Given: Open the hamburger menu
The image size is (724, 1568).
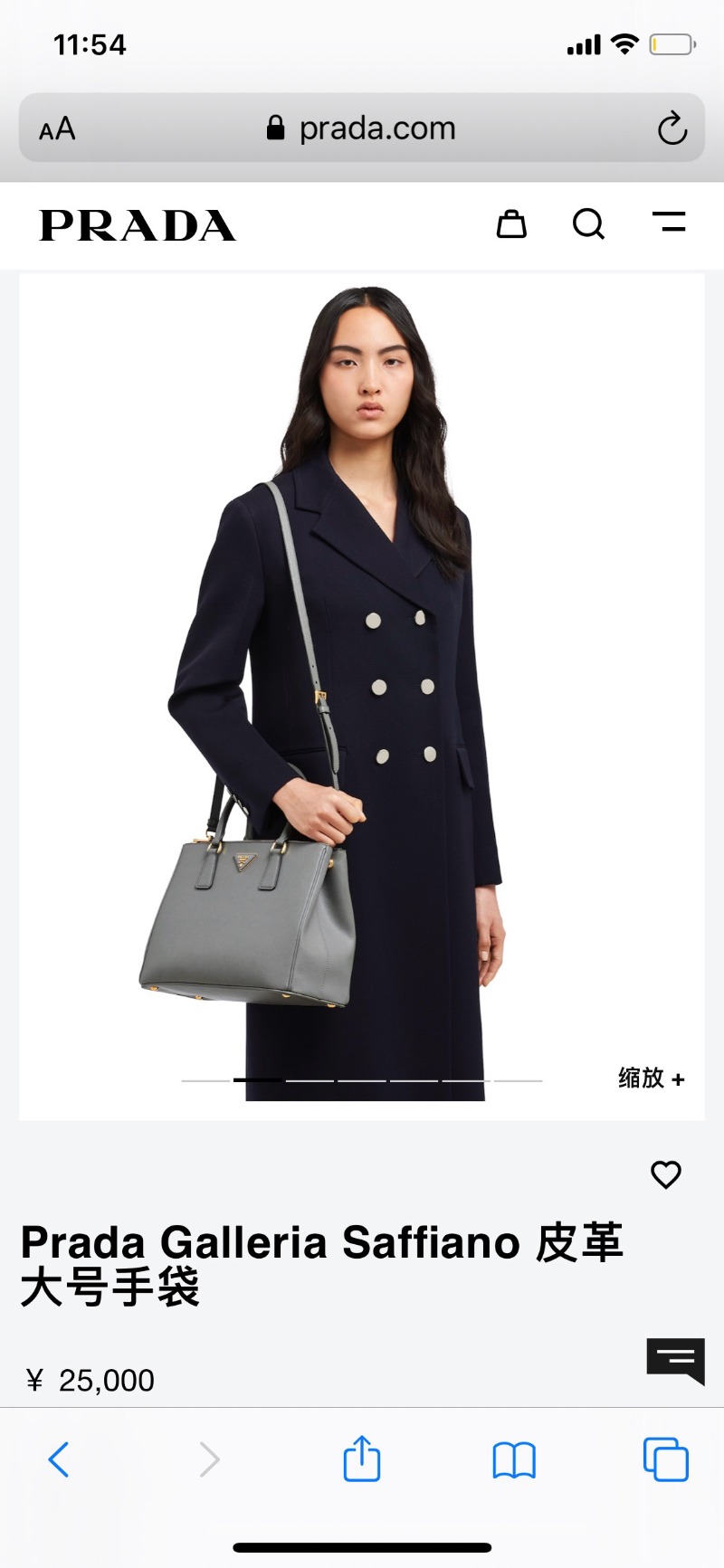Looking at the screenshot, I should (669, 223).
